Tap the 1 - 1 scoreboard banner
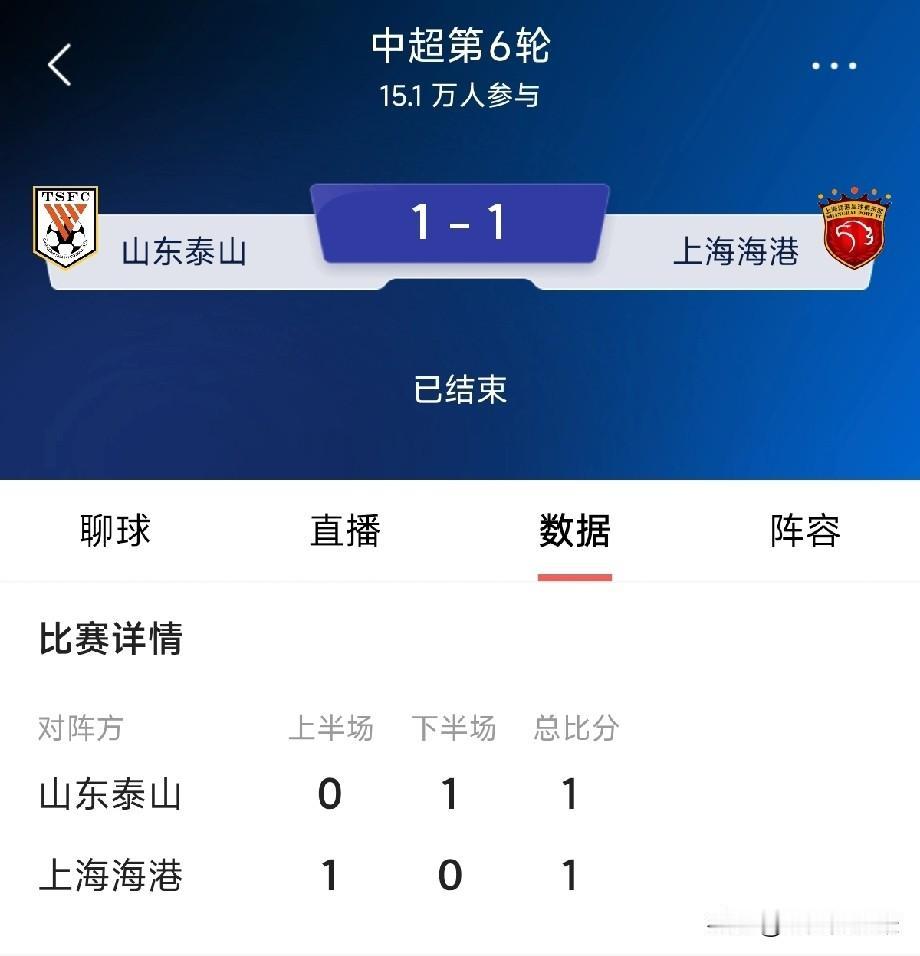Viewport: 920px width, 956px height. pos(458,222)
